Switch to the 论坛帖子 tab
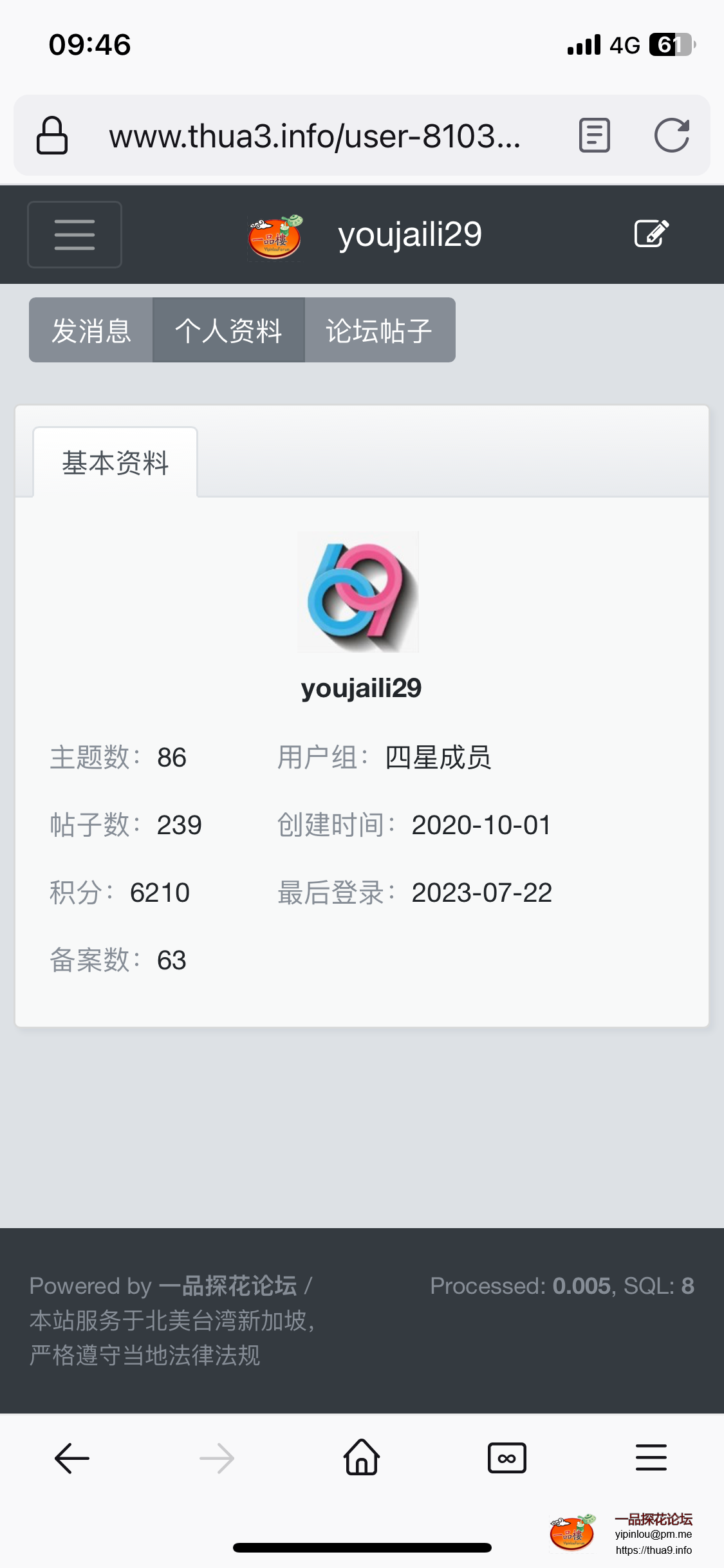 [380, 330]
